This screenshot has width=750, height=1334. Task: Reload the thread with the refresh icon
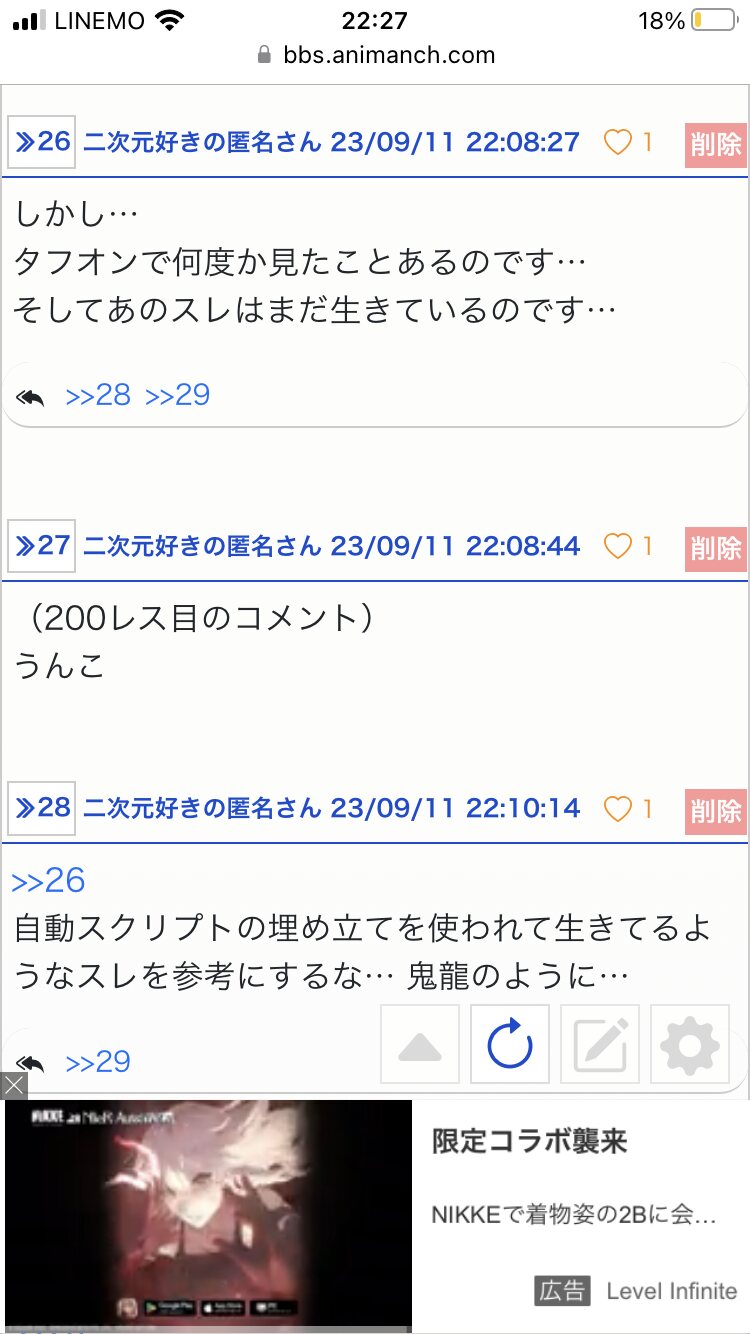510,1045
